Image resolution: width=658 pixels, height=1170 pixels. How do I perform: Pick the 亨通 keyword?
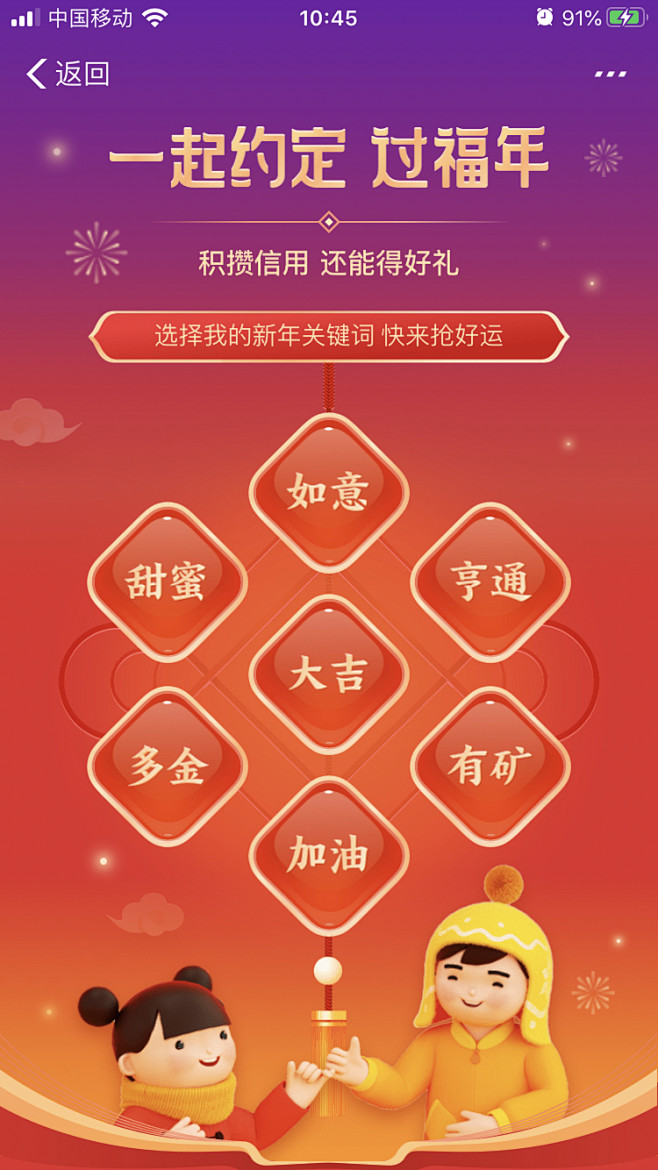coord(490,582)
